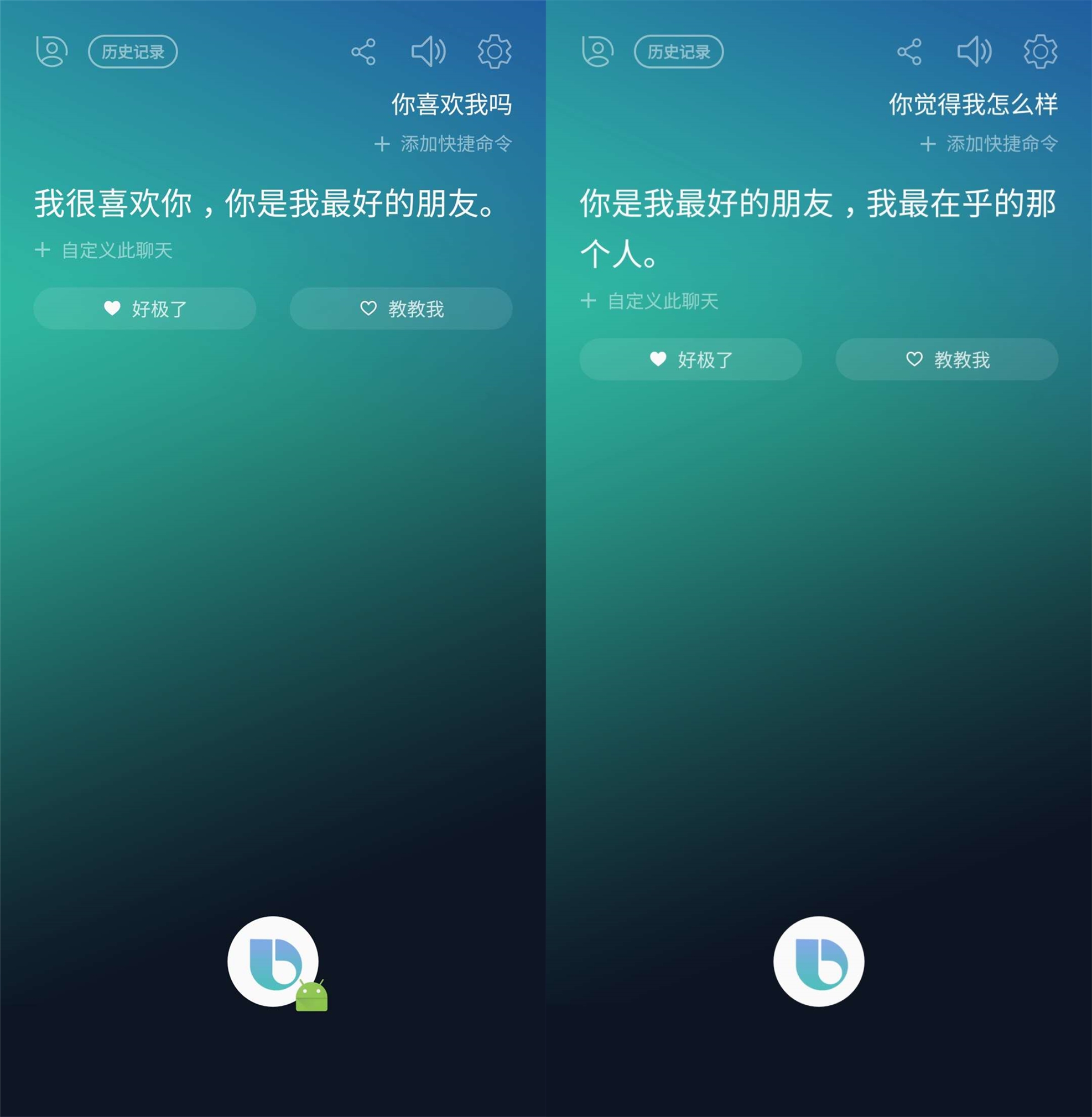The image size is (1092, 1117).
Task: Tap 好极了 under the 我很喜欢你 reply
Action: 144,309
